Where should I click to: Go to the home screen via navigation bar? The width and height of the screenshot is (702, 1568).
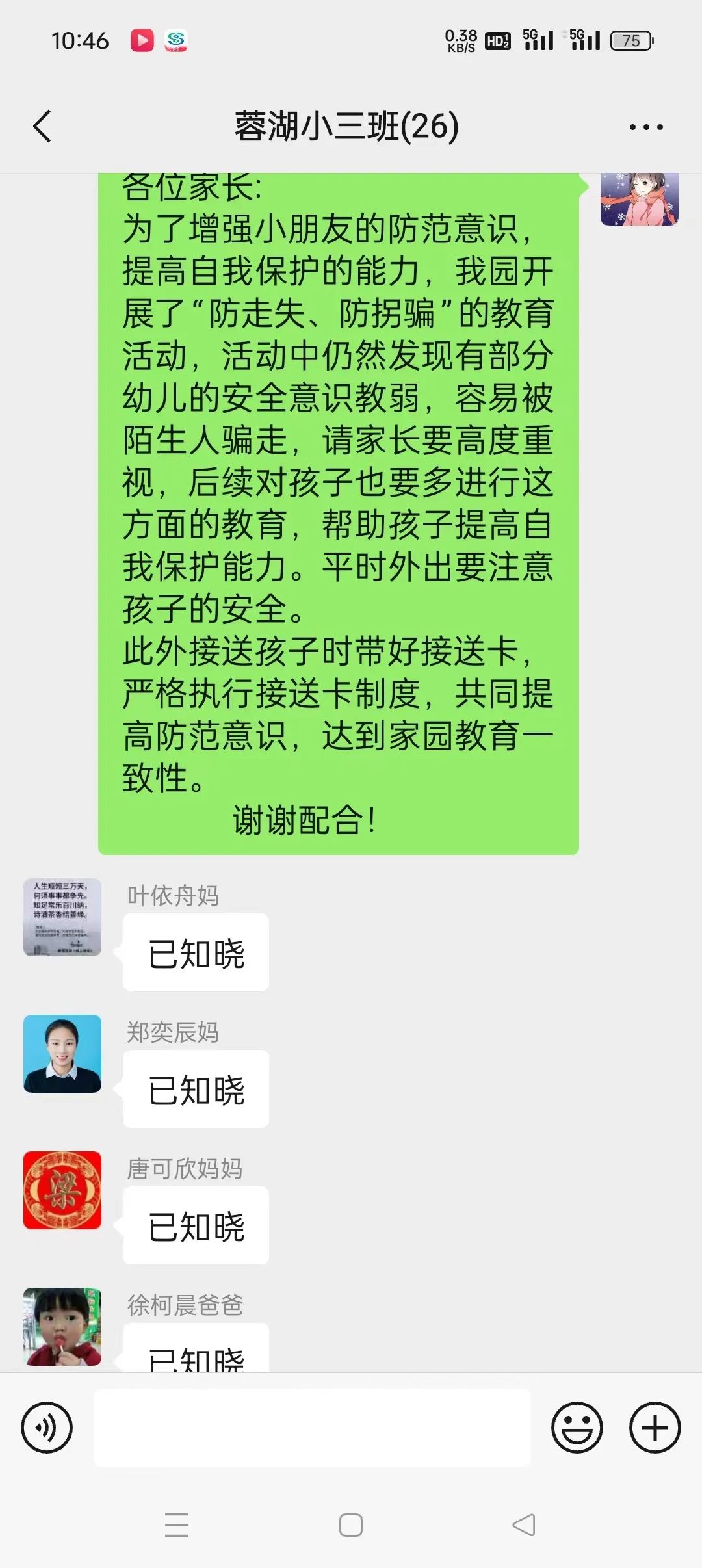[x=351, y=1524]
